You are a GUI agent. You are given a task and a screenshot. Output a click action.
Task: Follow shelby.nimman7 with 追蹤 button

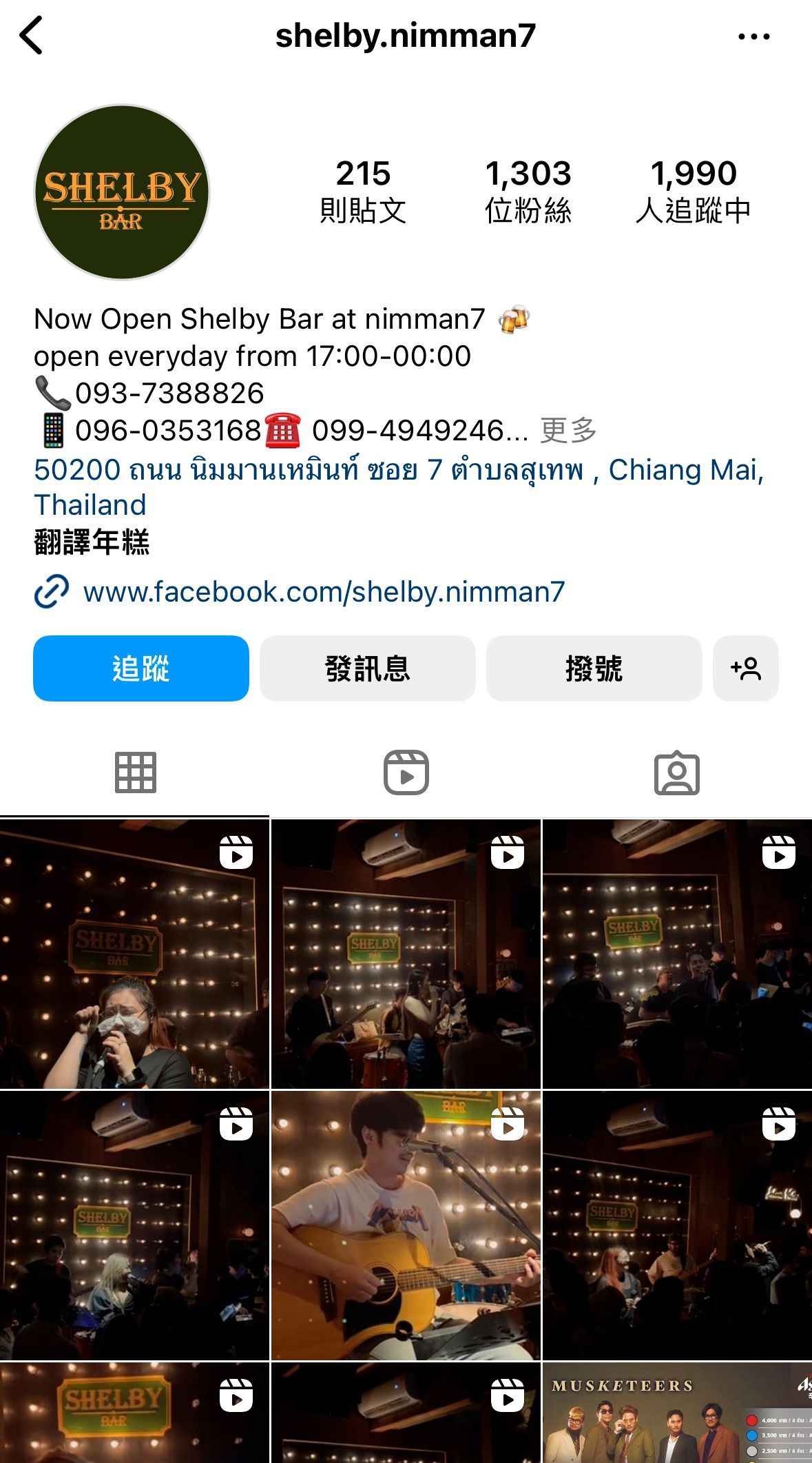click(141, 668)
